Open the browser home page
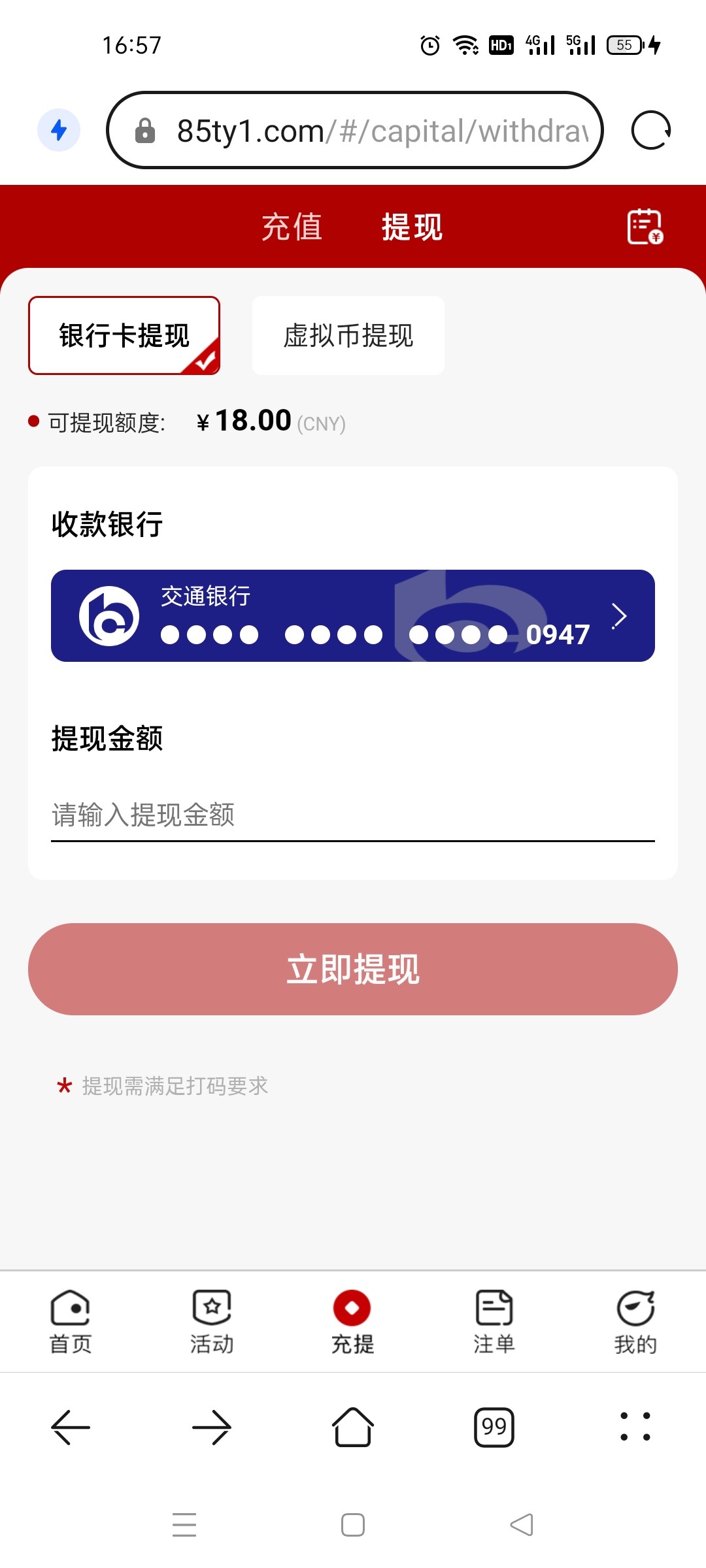Screen dimensions: 706x1568 353,1427
